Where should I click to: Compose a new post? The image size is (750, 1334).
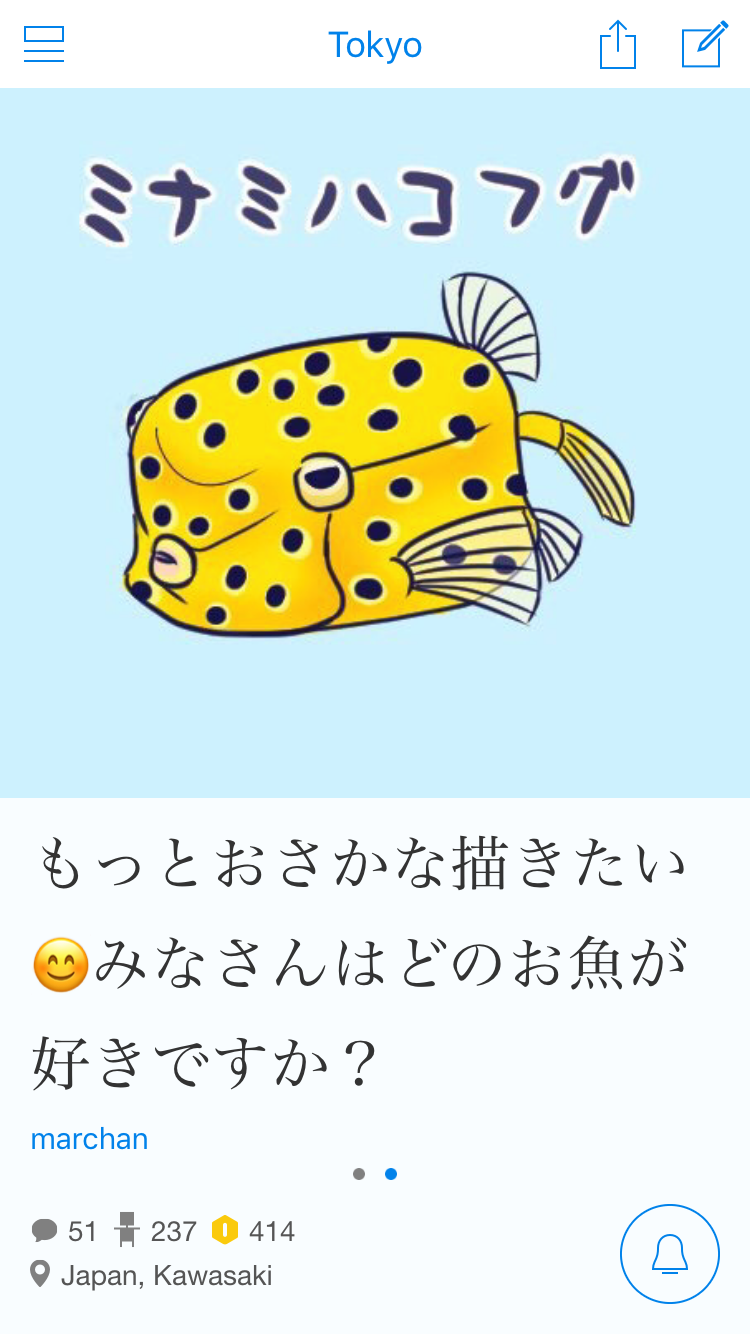(704, 45)
